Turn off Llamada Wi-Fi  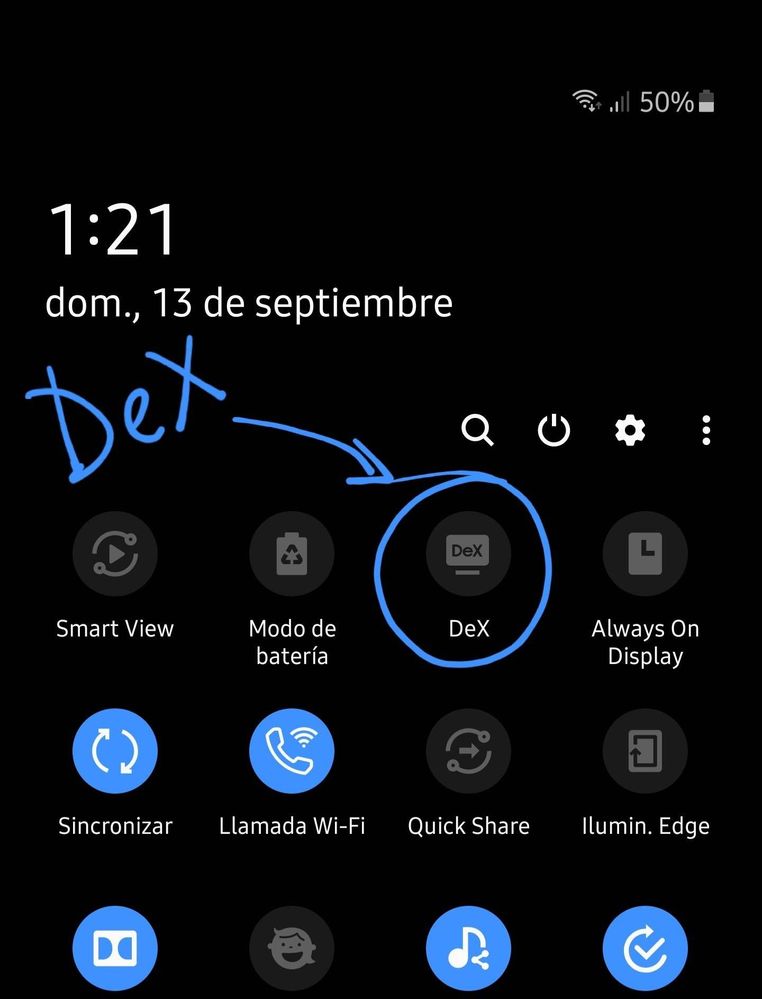[291, 751]
